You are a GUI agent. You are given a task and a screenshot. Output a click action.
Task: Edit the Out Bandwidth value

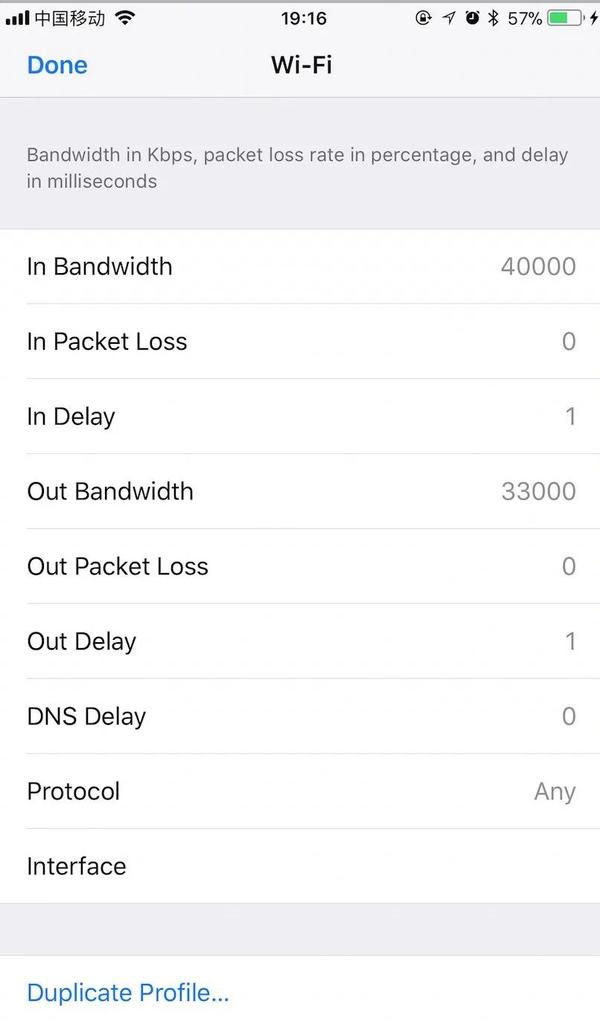[x=537, y=492]
